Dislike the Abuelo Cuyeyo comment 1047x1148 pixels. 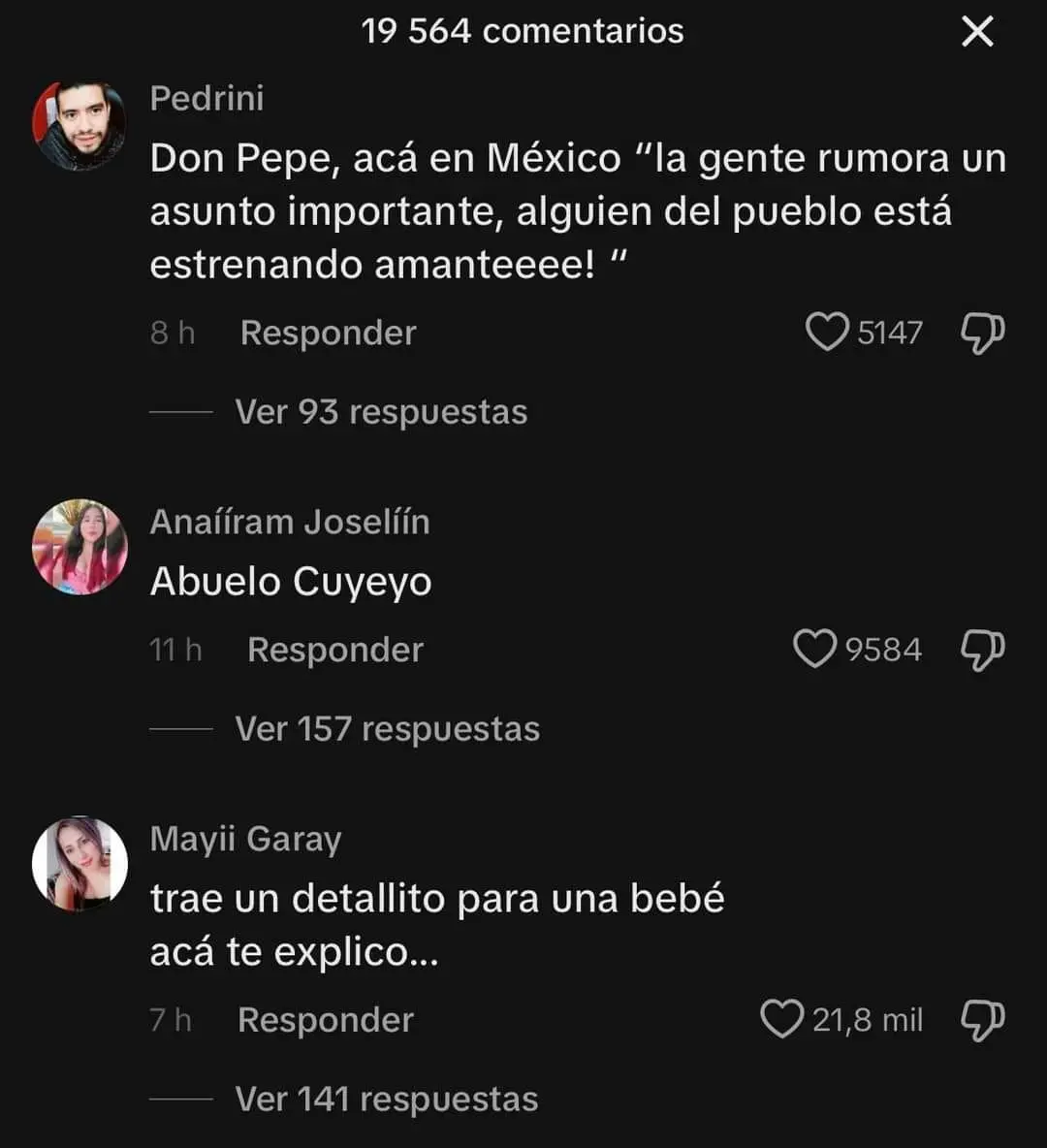[x=982, y=649]
